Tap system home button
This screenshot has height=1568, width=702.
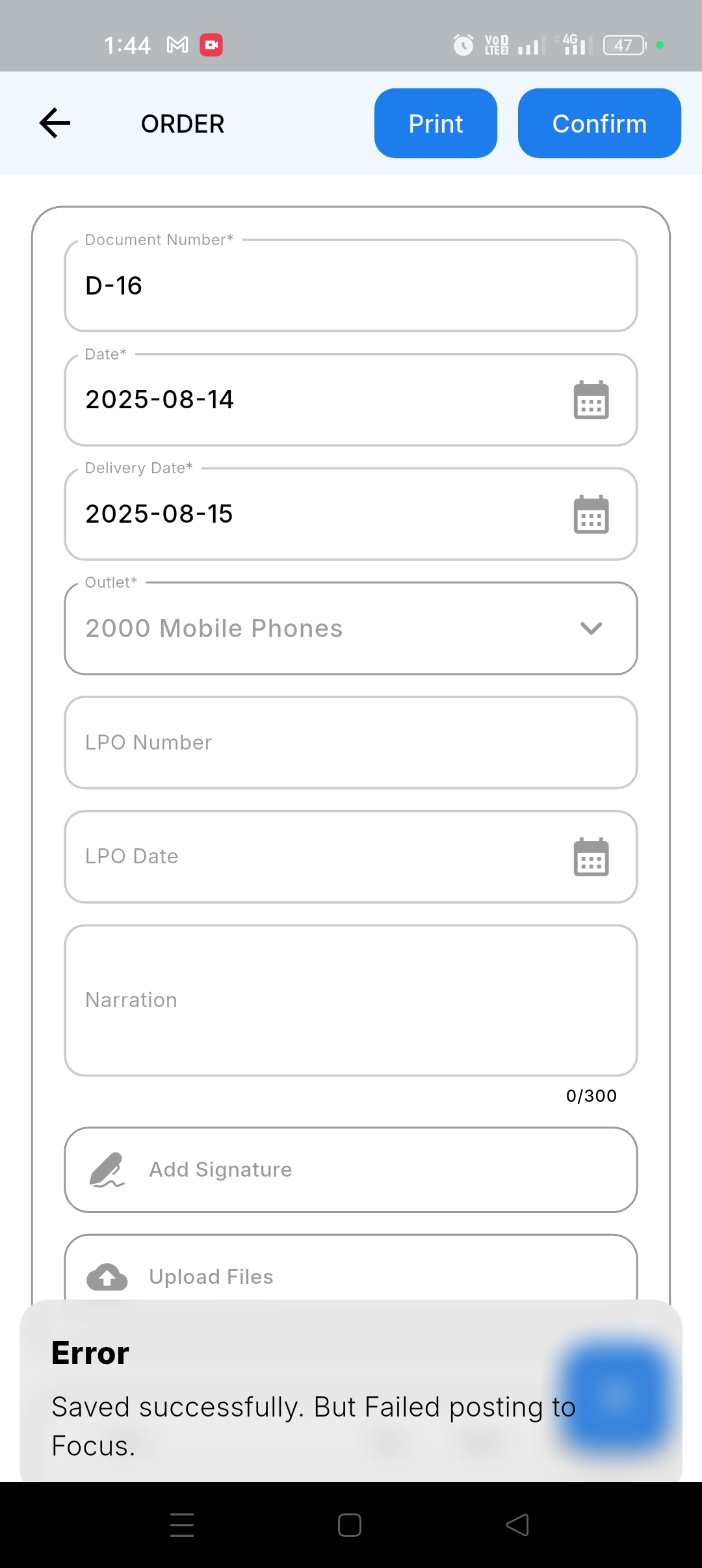tap(350, 1525)
